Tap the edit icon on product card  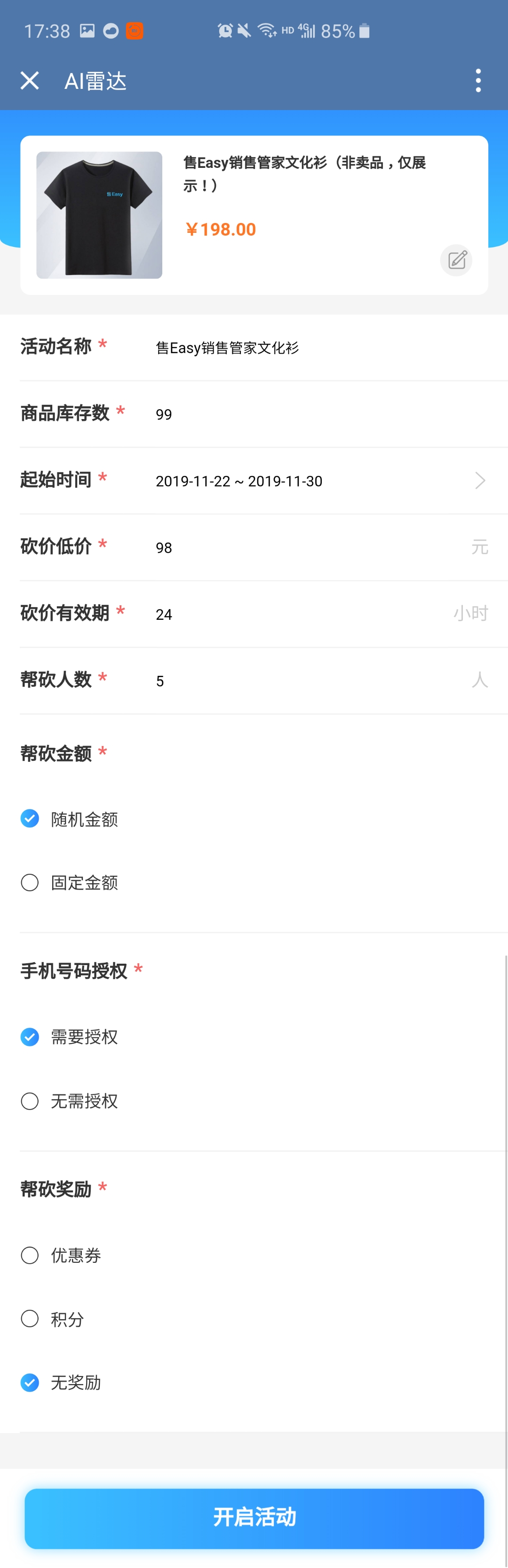coord(456,261)
